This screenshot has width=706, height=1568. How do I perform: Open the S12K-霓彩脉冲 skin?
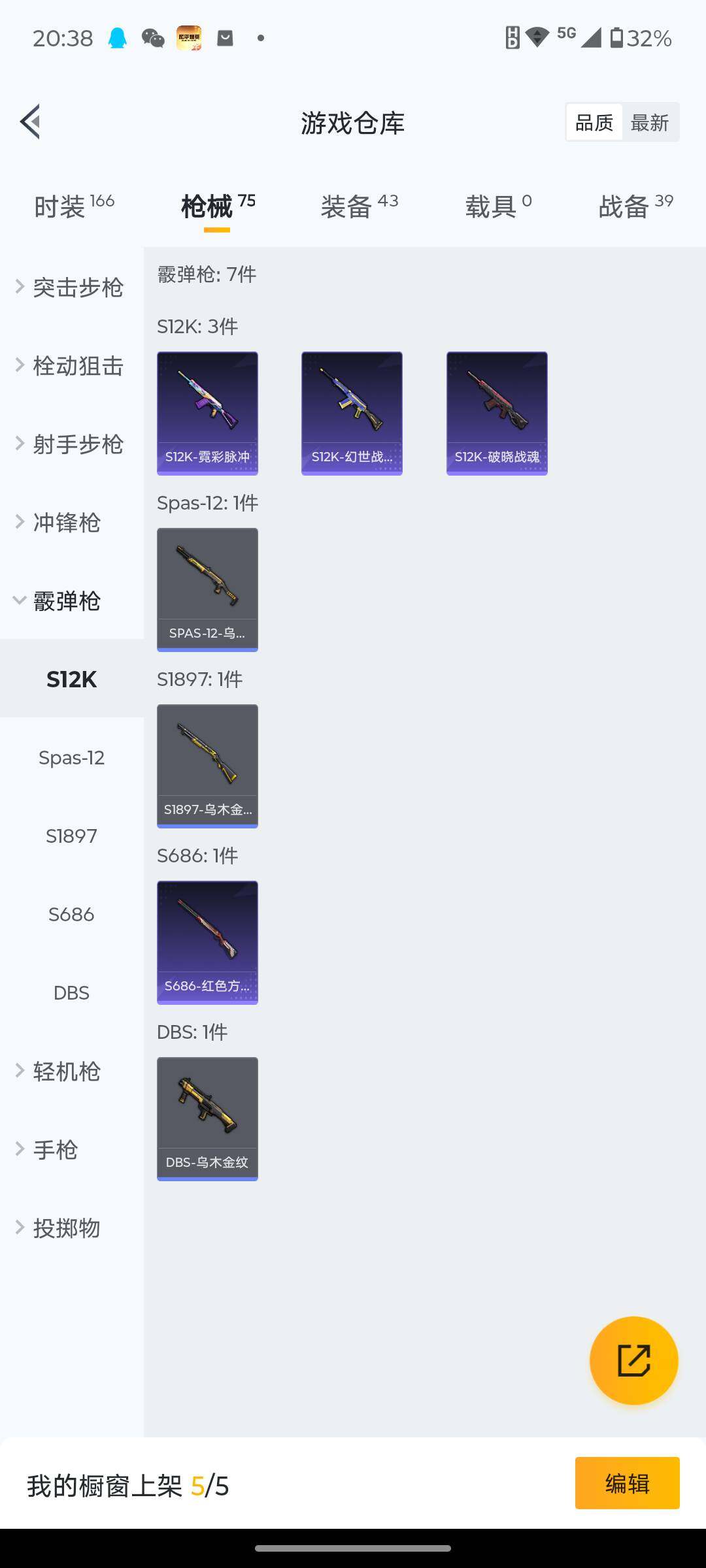tap(207, 413)
